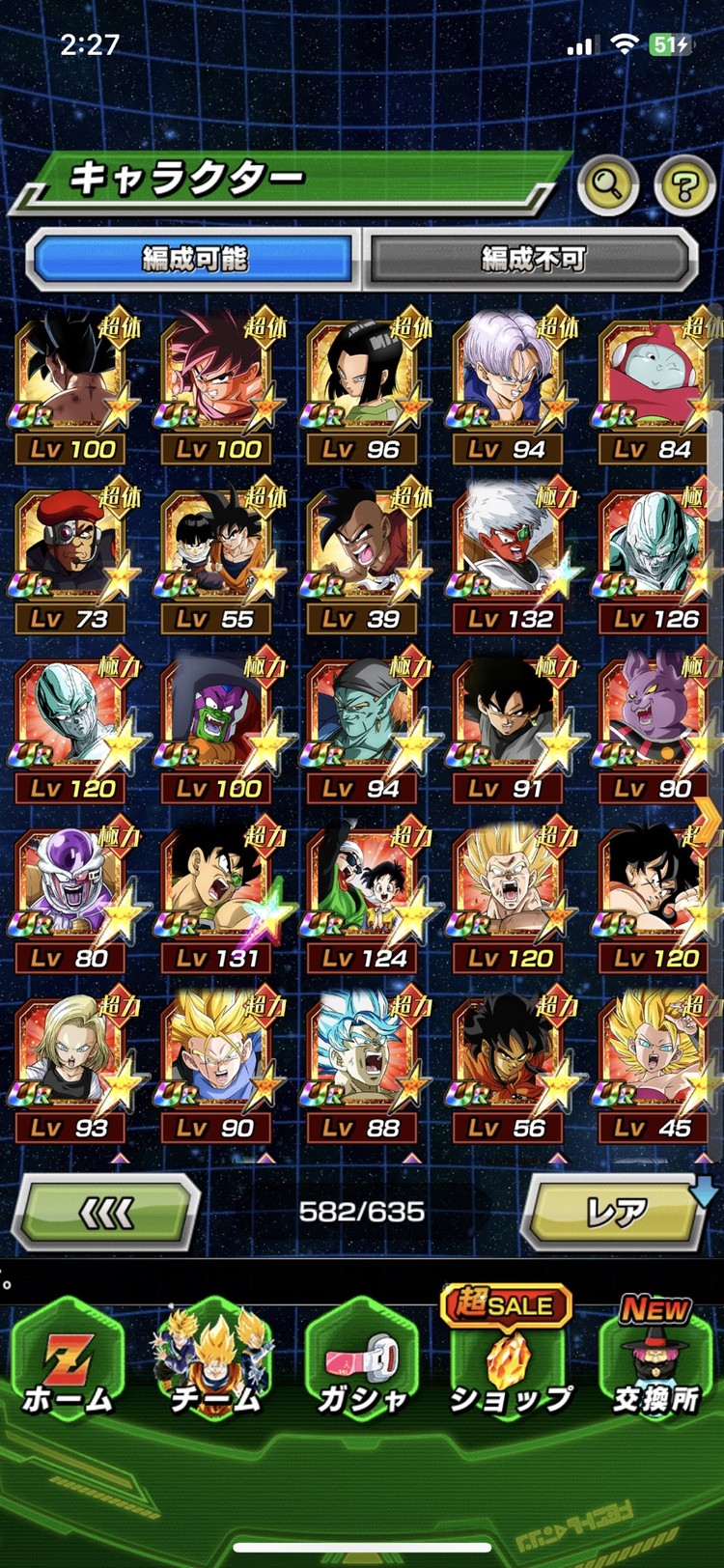Go back with the green arrow button

click(x=106, y=1212)
